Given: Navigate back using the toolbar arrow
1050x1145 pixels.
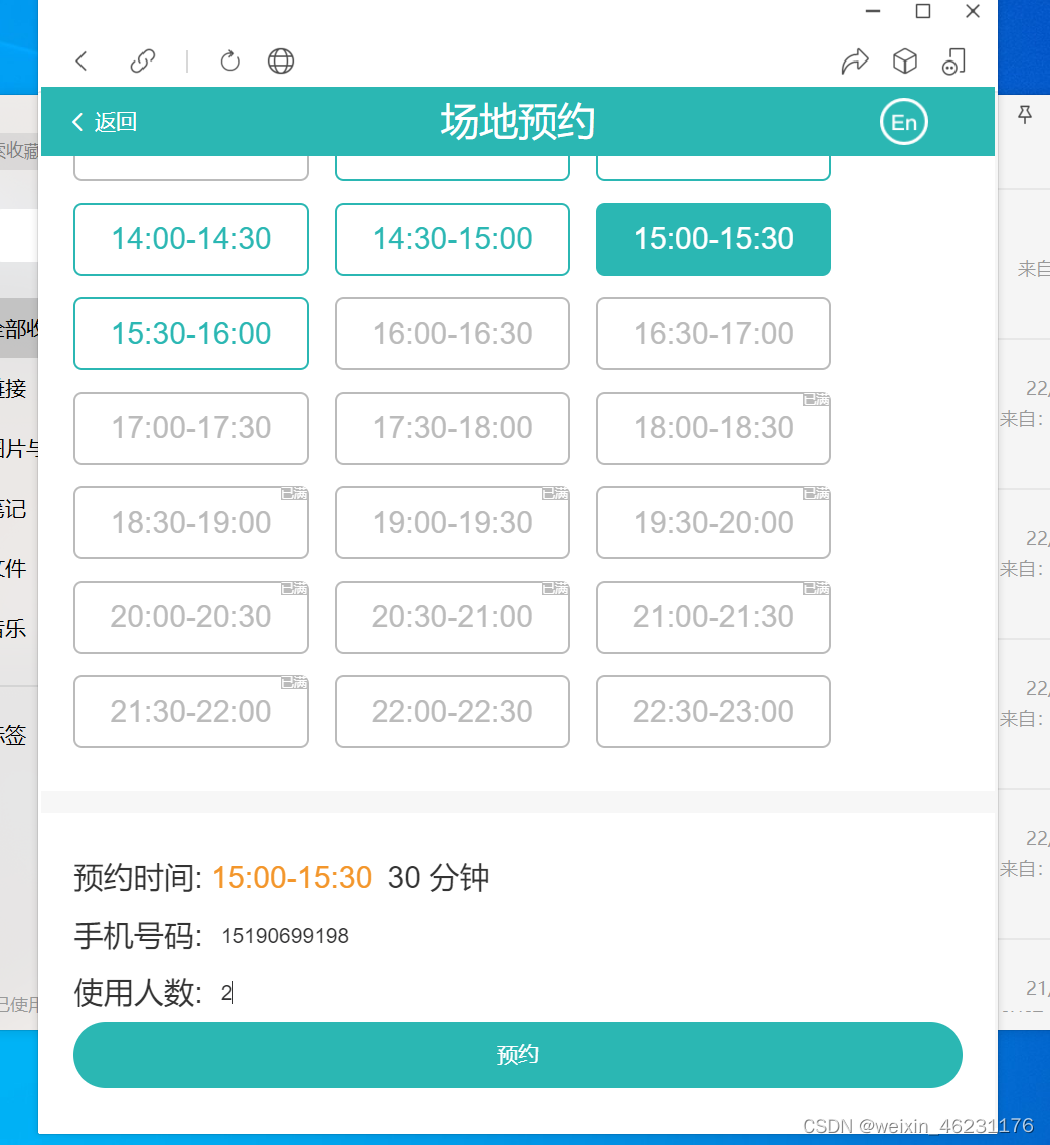Looking at the screenshot, I should pyautogui.click(x=82, y=61).
